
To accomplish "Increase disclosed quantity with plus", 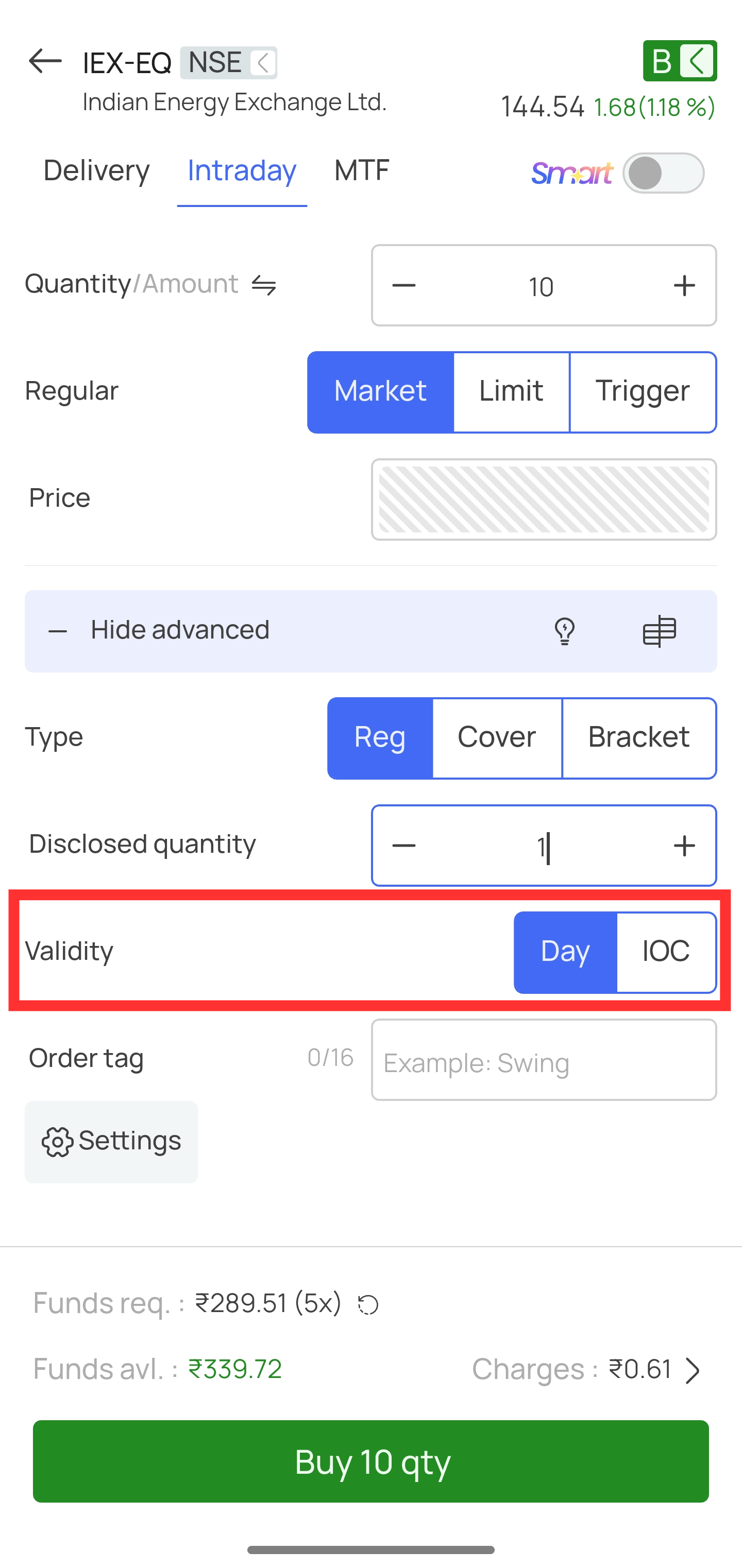I will (x=684, y=846).
